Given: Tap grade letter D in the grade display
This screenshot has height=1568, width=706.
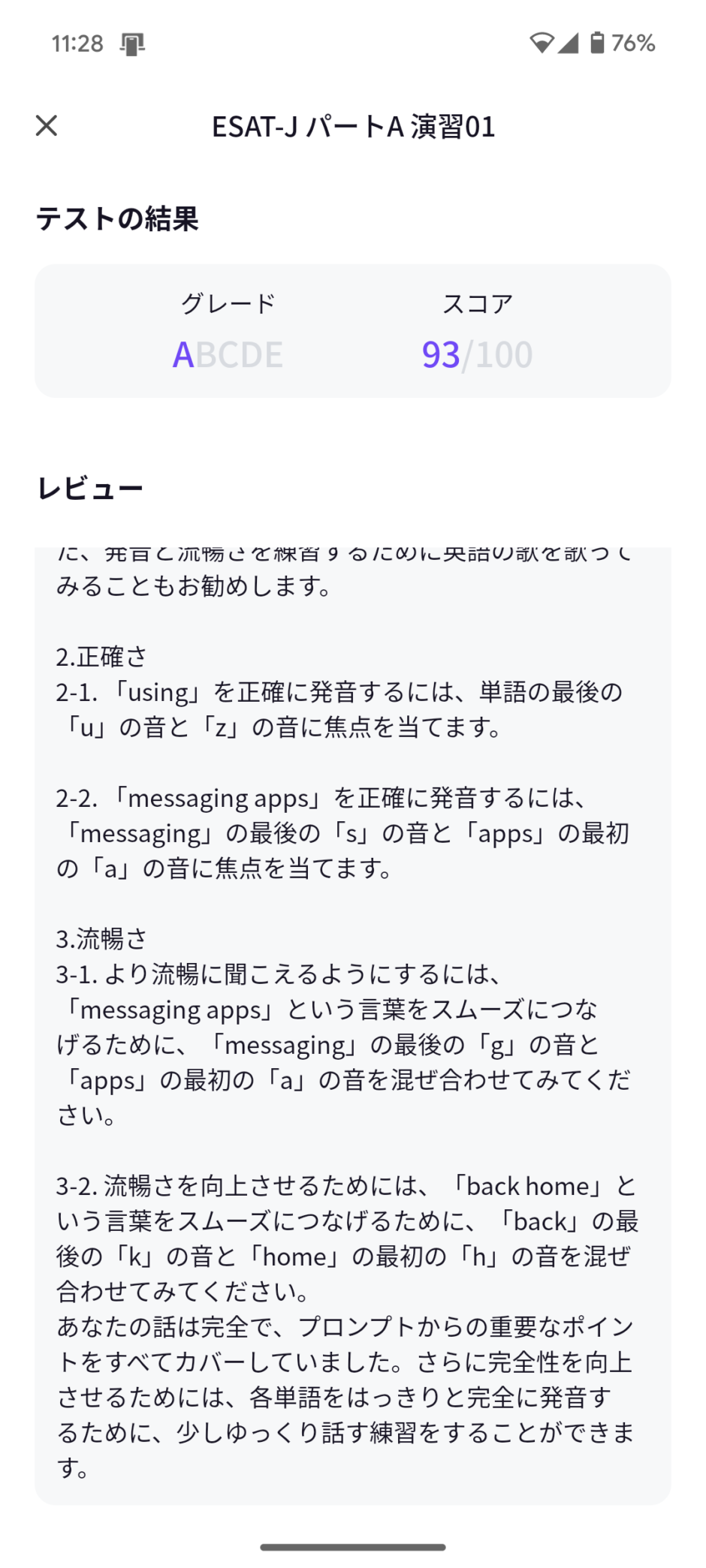Looking at the screenshot, I should [250, 355].
